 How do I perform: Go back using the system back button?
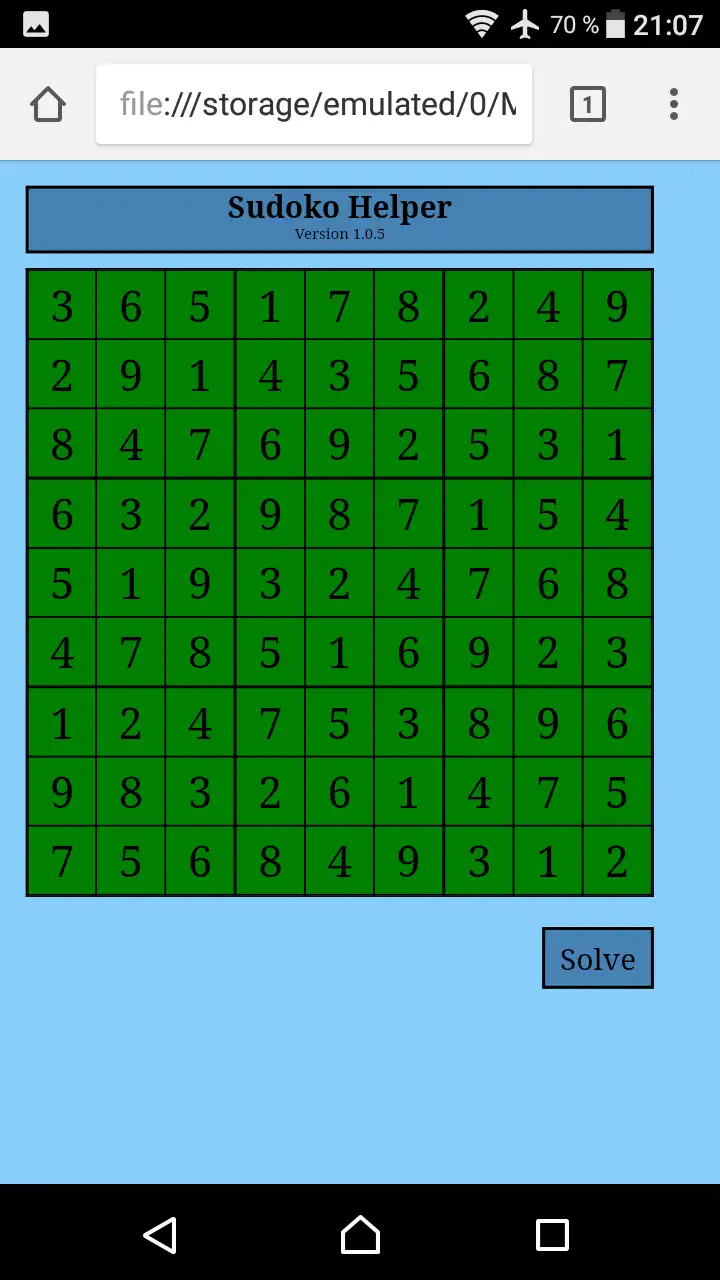pyautogui.click(x=160, y=1235)
